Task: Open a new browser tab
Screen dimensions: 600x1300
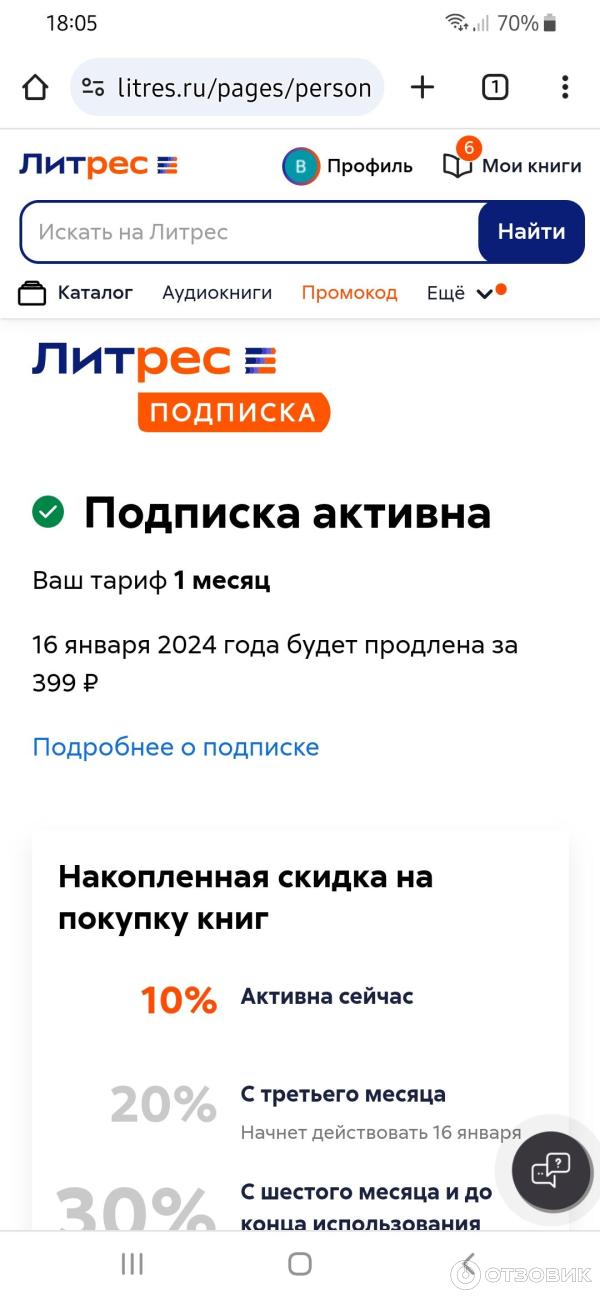Action: pyautogui.click(x=423, y=88)
